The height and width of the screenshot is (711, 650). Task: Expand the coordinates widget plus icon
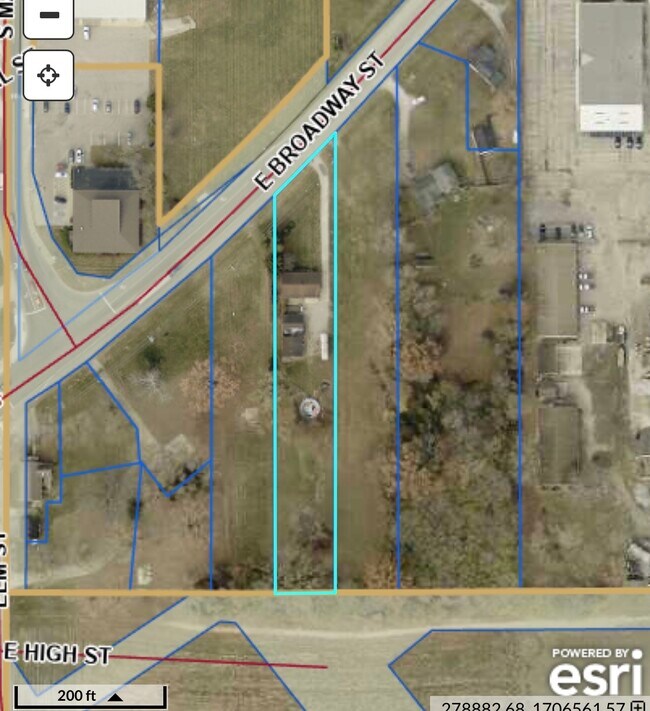pos(639,706)
